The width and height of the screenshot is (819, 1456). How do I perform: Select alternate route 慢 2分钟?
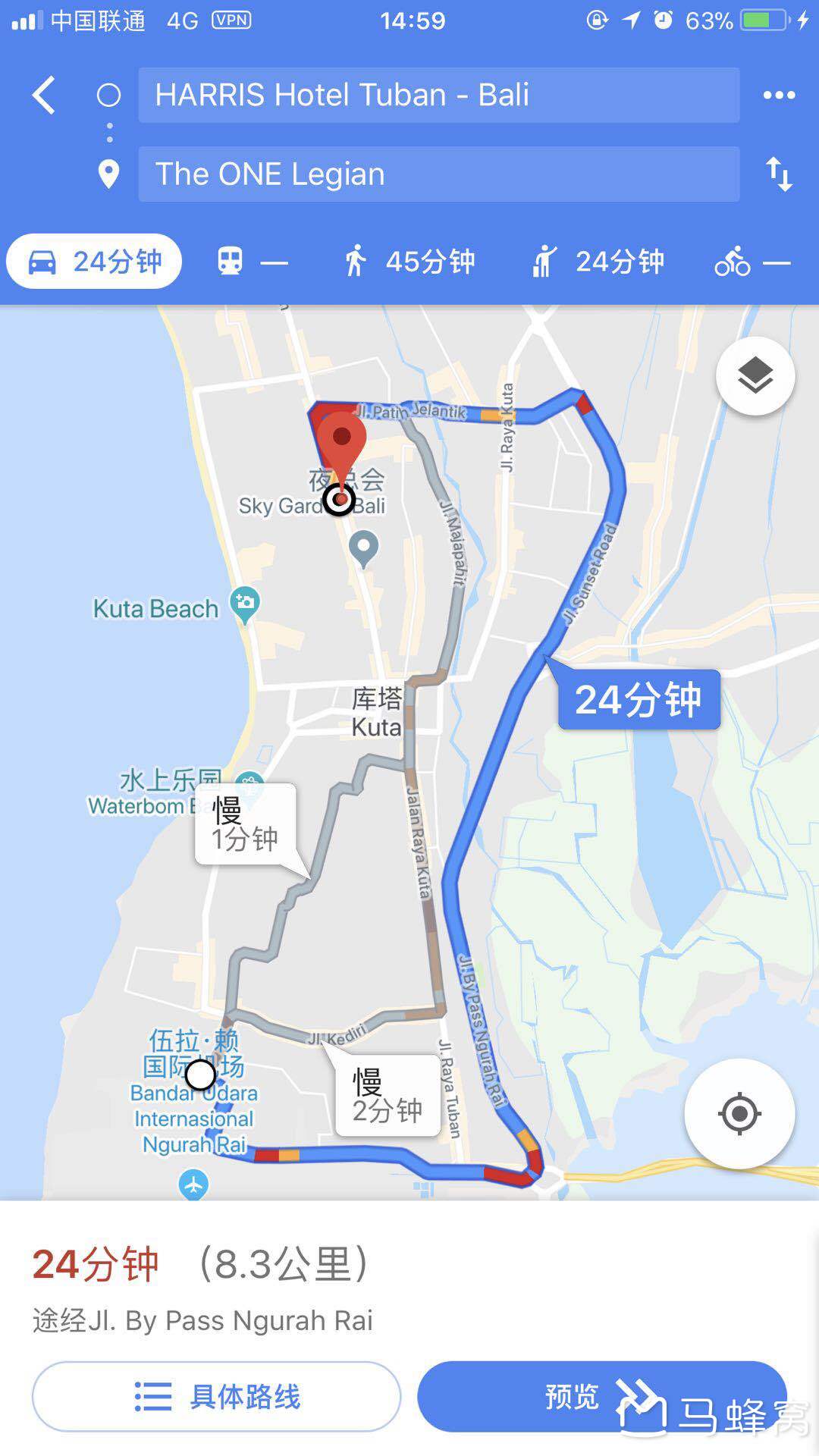coord(388,1096)
